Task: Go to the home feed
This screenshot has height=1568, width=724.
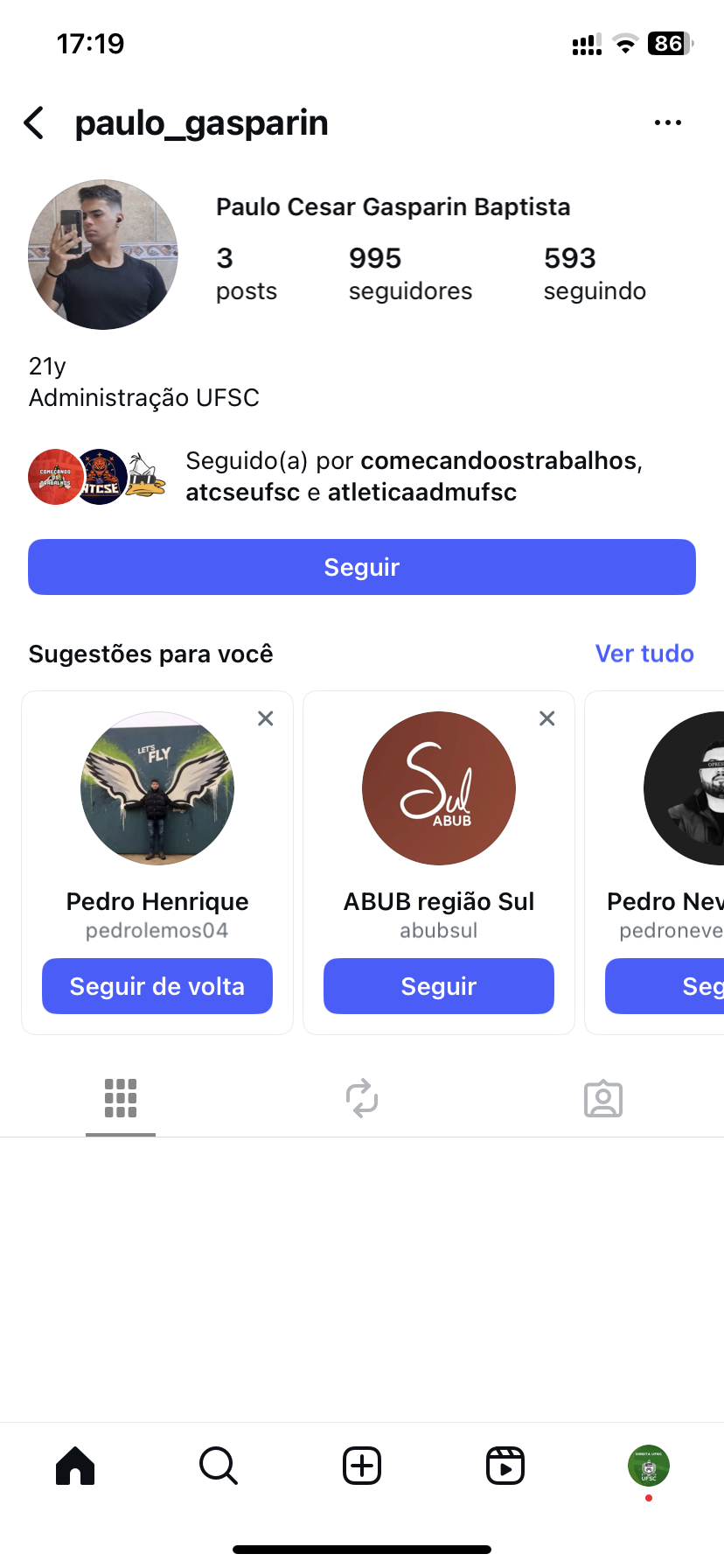Action: [75, 1466]
